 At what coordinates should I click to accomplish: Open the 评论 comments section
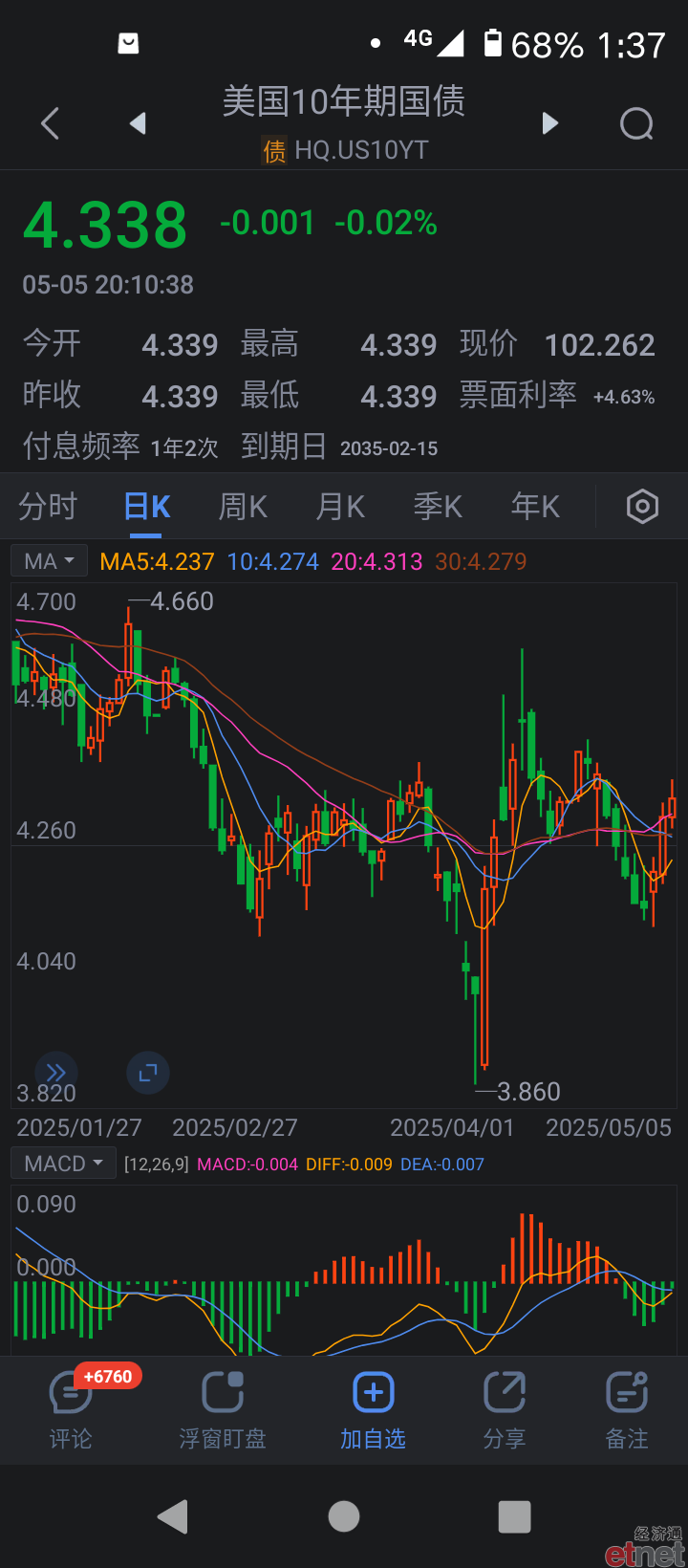tap(71, 1409)
